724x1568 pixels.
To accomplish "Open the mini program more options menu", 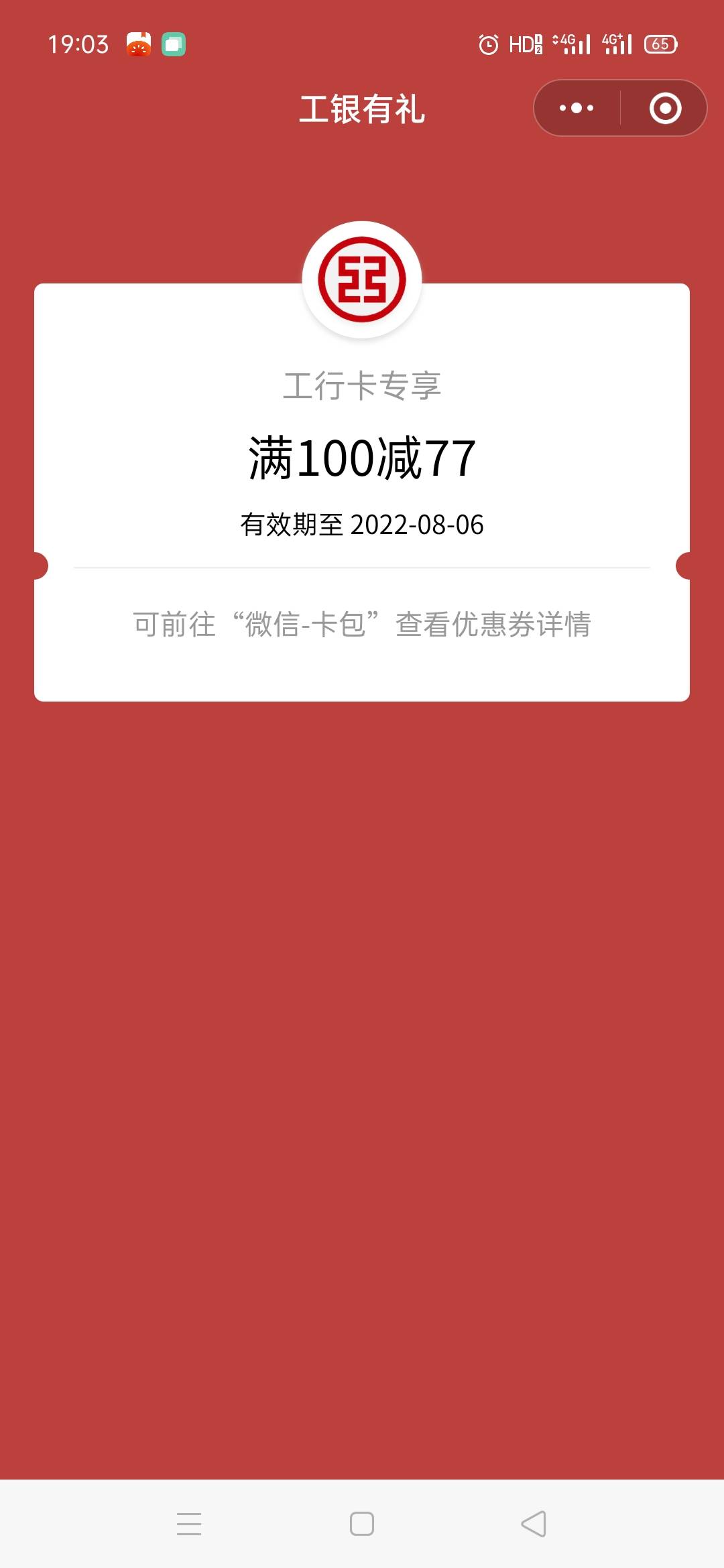I will pyautogui.click(x=577, y=108).
